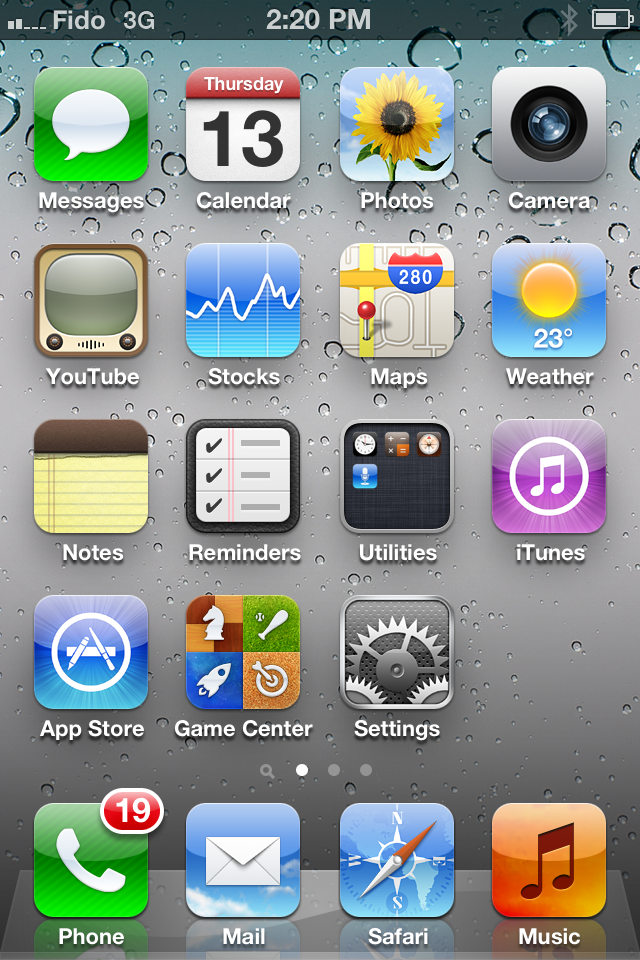
Task: Launch the Safari browser
Action: [x=396, y=861]
